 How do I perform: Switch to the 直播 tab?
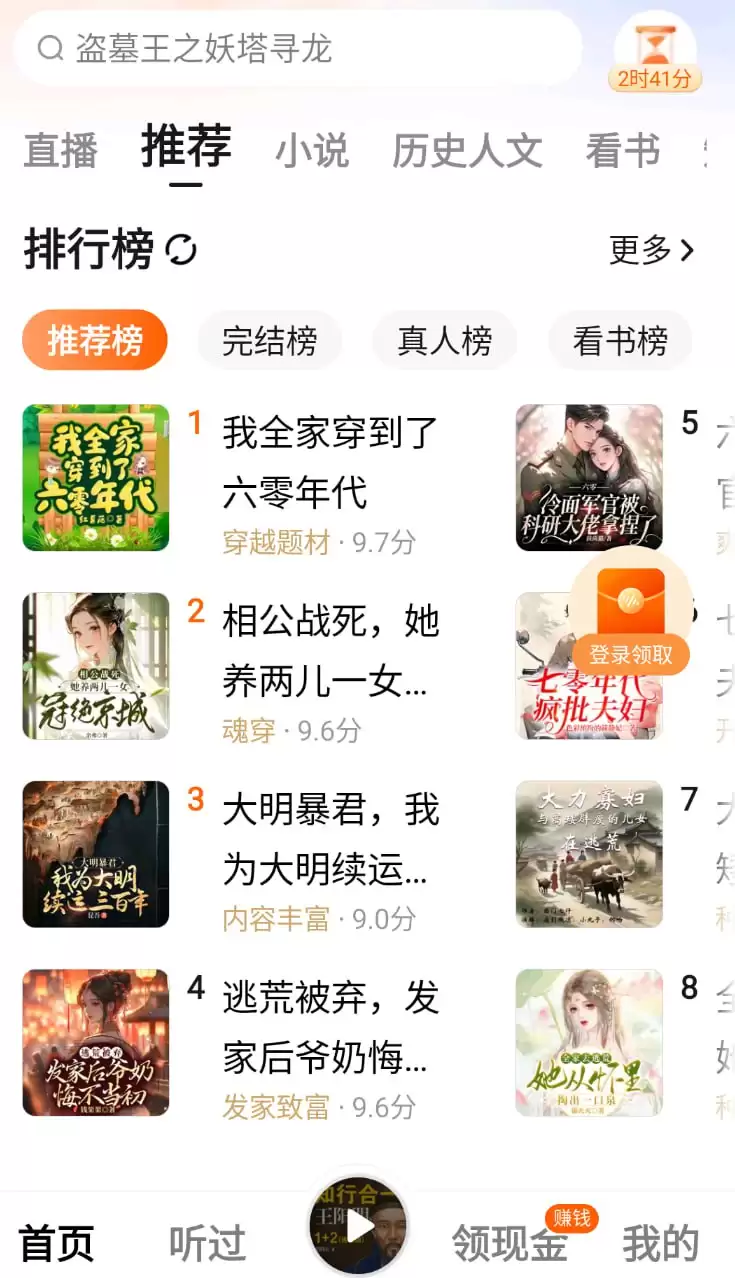(x=61, y=151)
